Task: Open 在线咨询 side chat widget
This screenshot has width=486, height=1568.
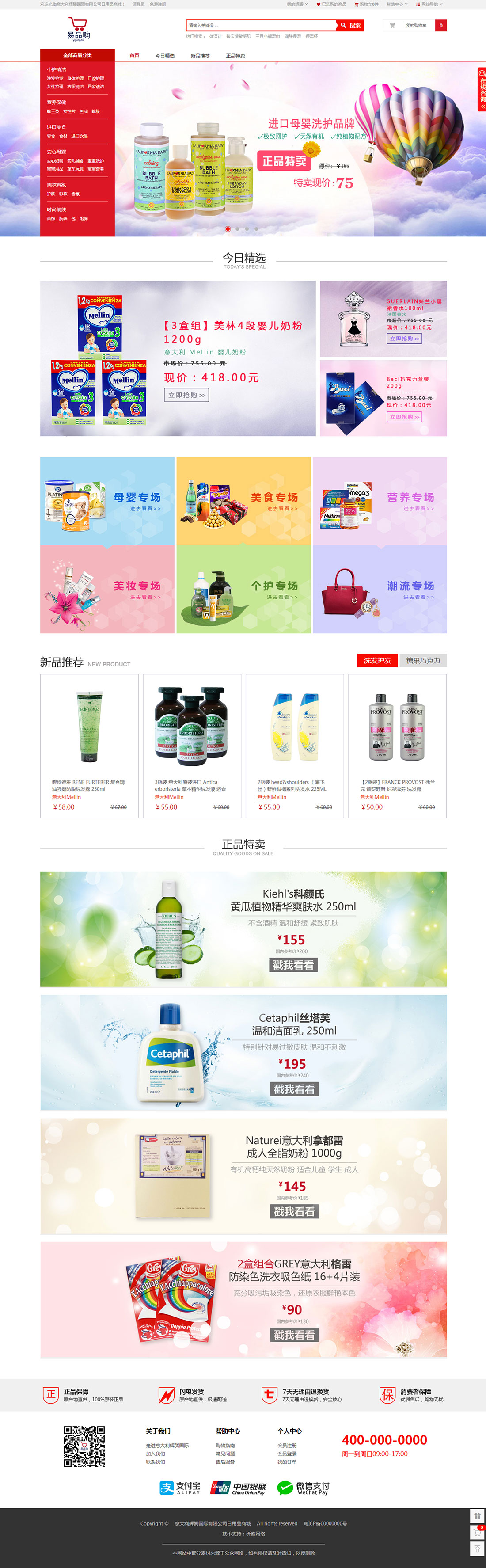Action: (482, 89)
